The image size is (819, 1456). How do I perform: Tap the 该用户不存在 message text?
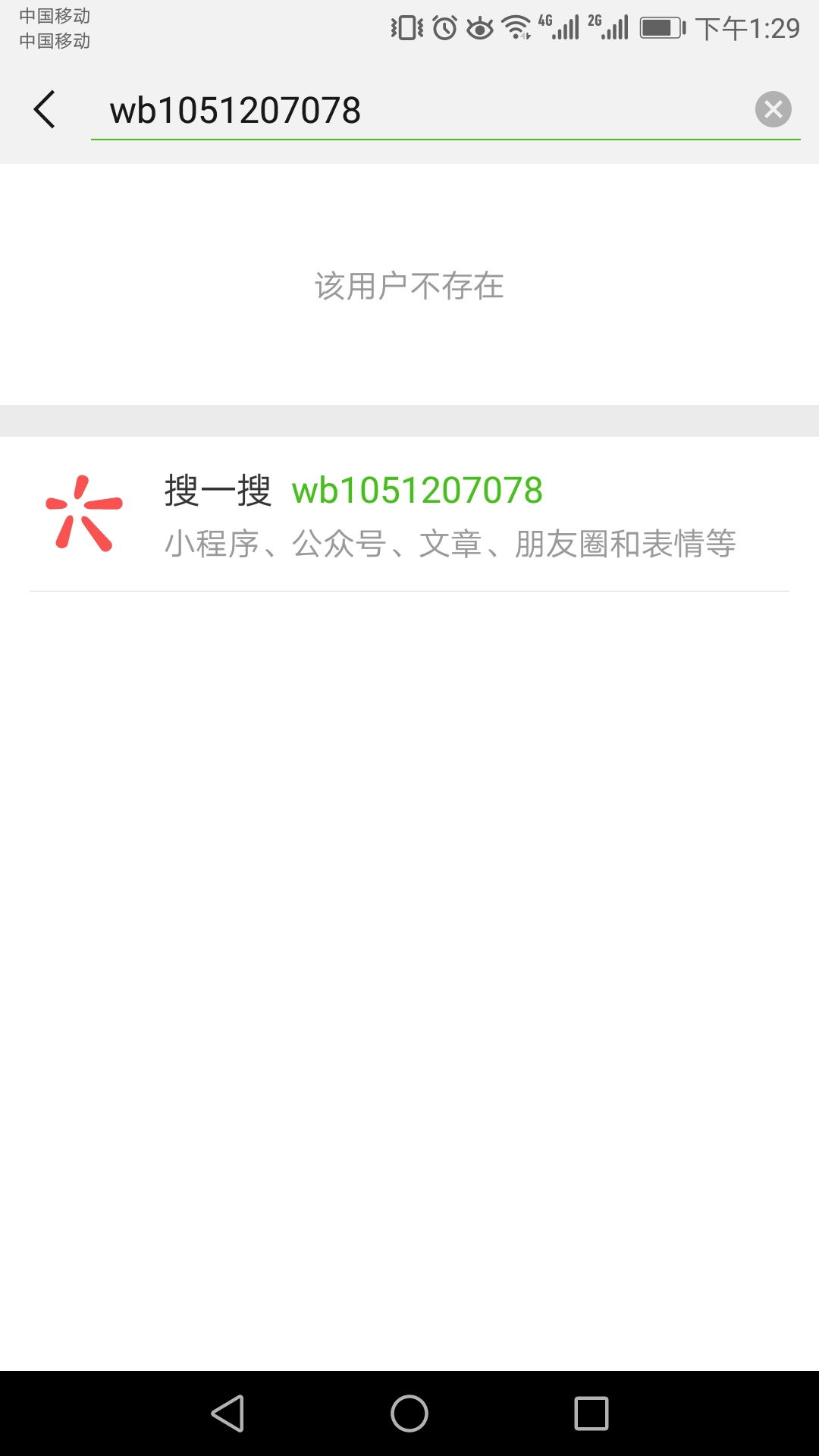[x=409, y=287]
